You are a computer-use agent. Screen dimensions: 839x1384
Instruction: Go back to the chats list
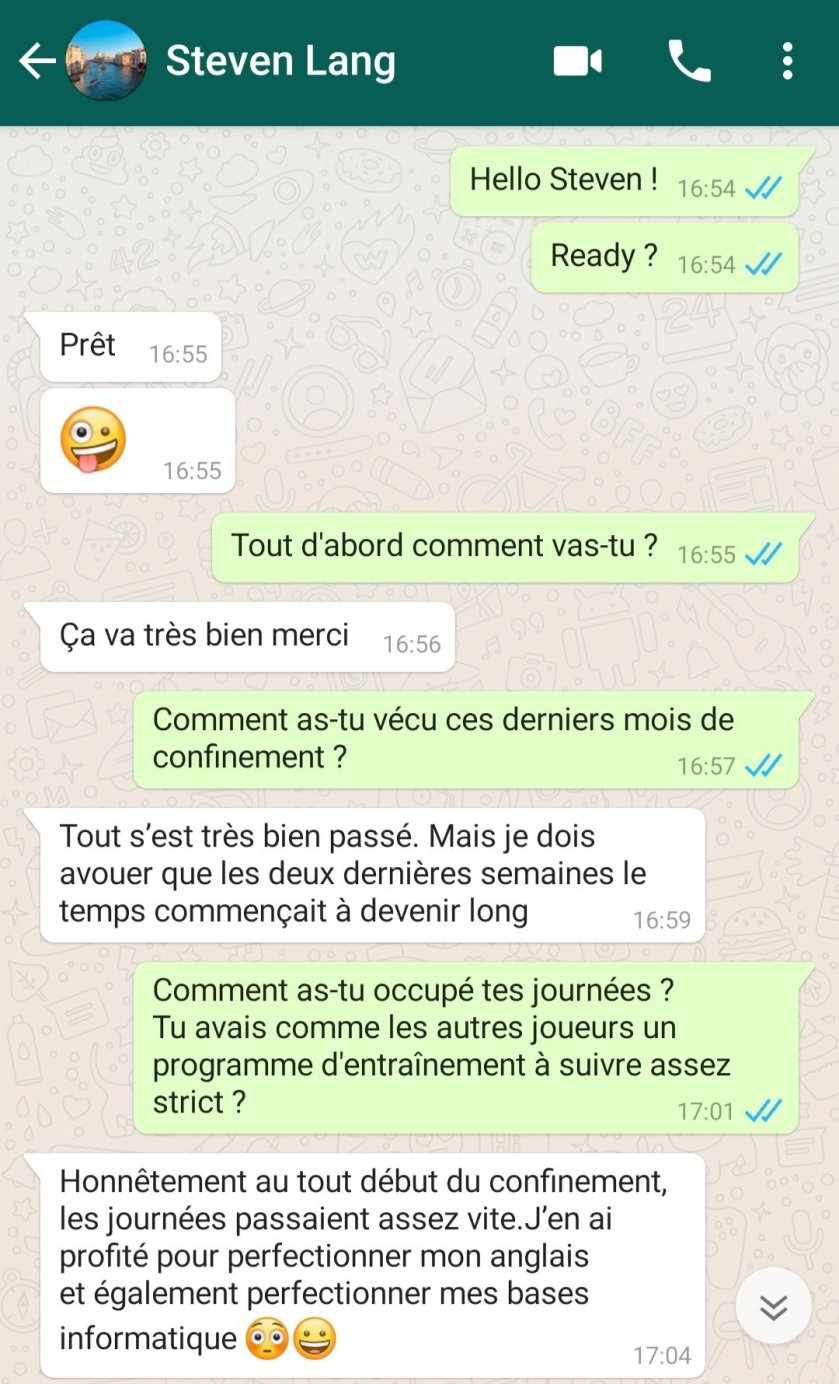pyautogui.click(x=36, y=62)
